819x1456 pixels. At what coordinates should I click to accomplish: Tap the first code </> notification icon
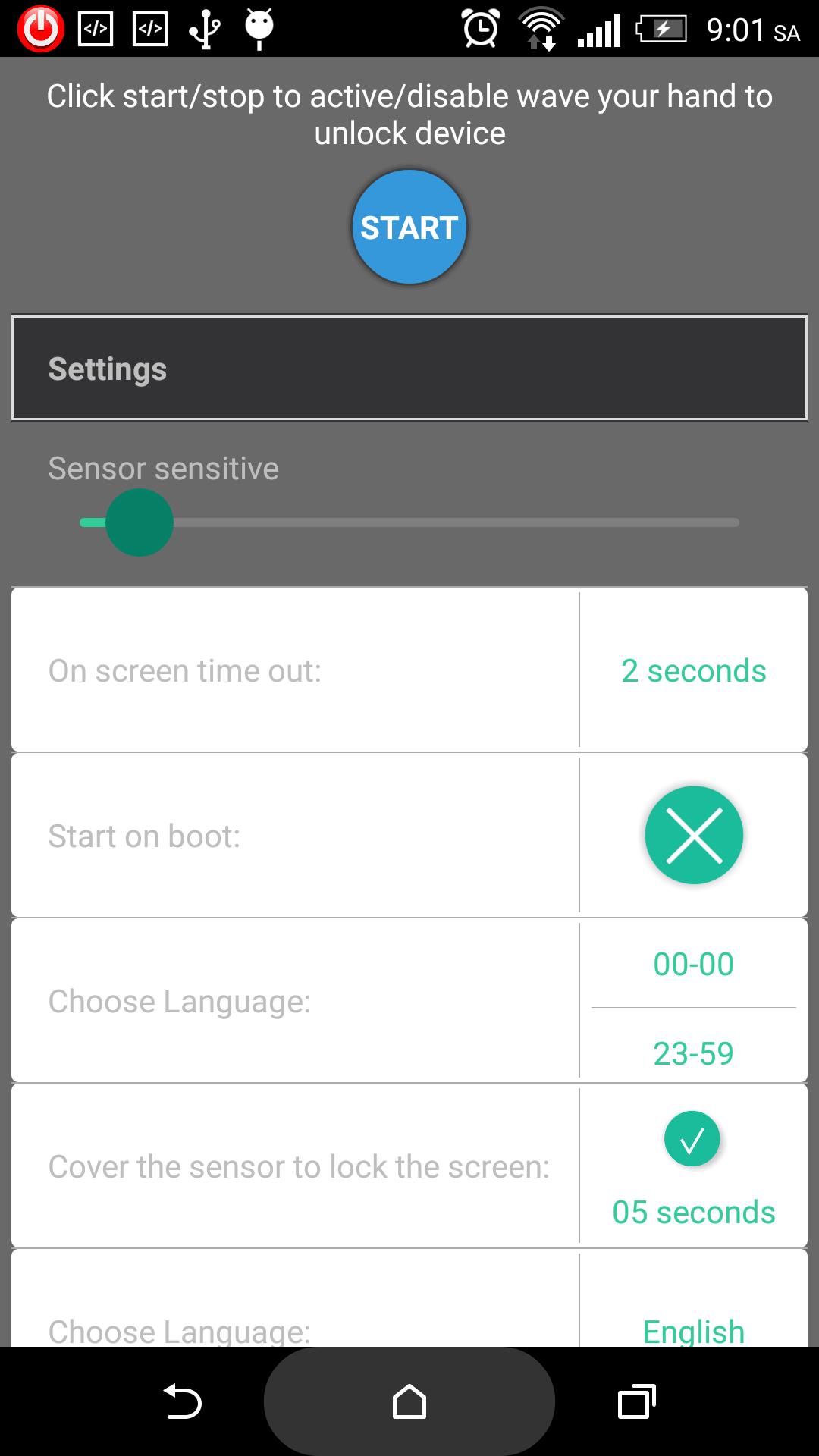click(96, 30)
